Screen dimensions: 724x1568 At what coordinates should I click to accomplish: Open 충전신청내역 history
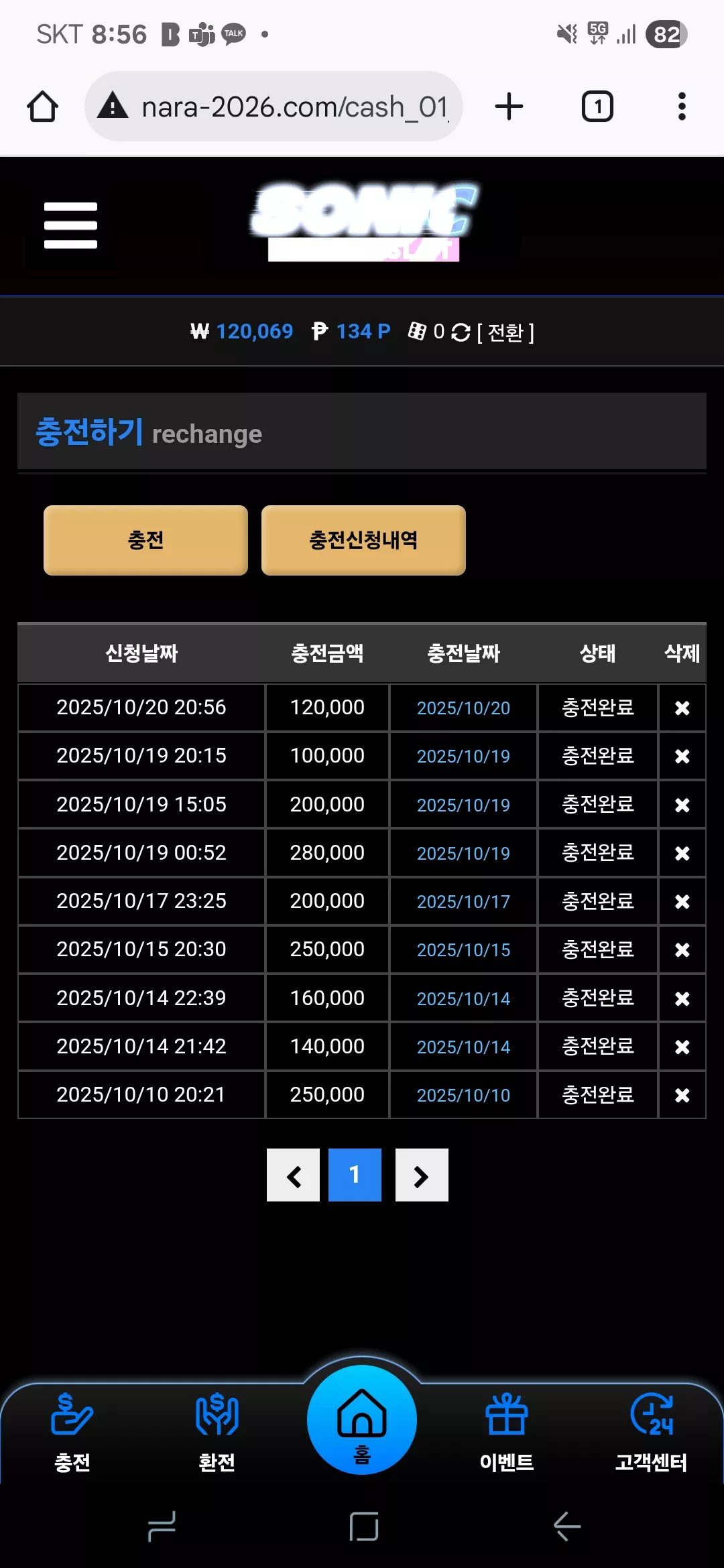click(363, 540)
